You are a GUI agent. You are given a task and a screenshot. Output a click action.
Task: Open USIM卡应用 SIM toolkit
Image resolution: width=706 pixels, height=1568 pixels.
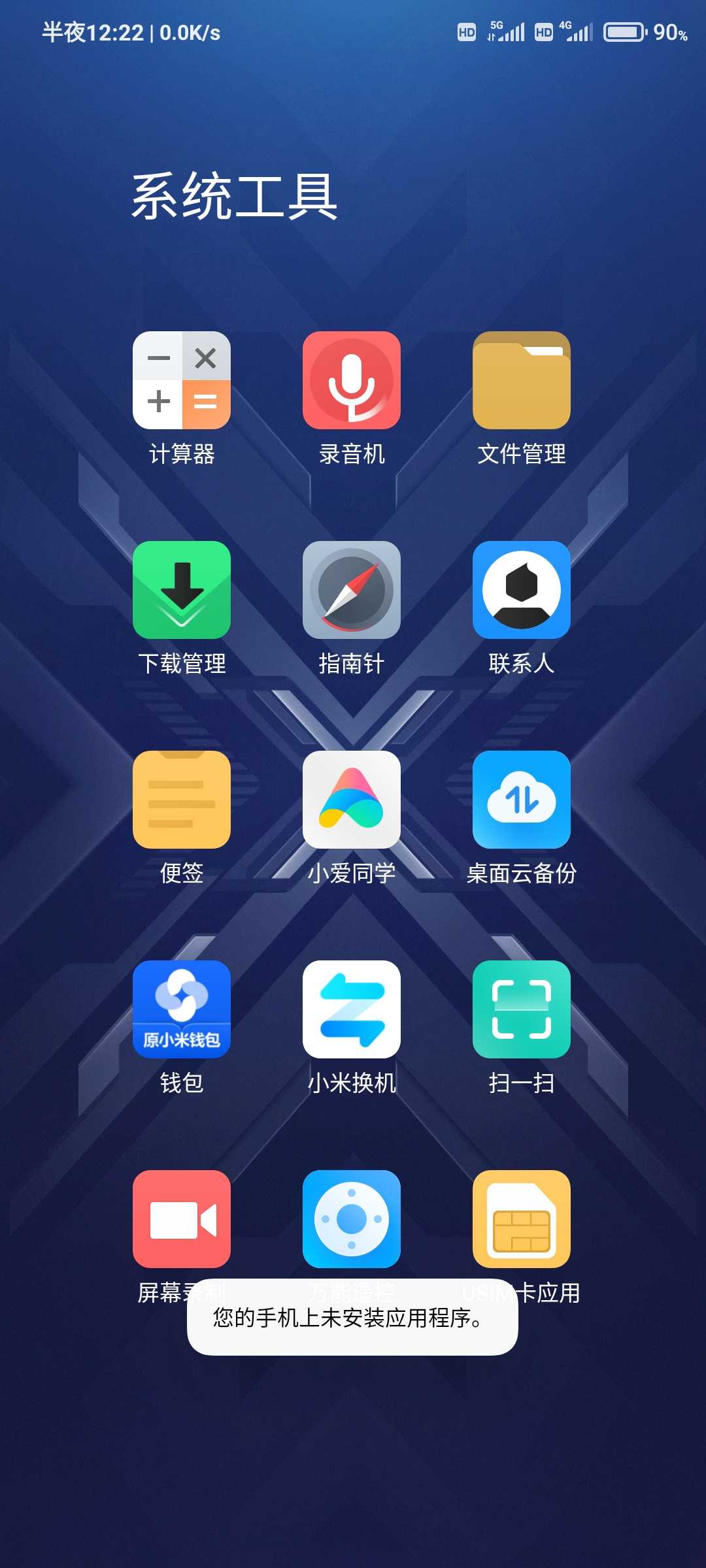pyautogui.click(x=522, y=1219)
